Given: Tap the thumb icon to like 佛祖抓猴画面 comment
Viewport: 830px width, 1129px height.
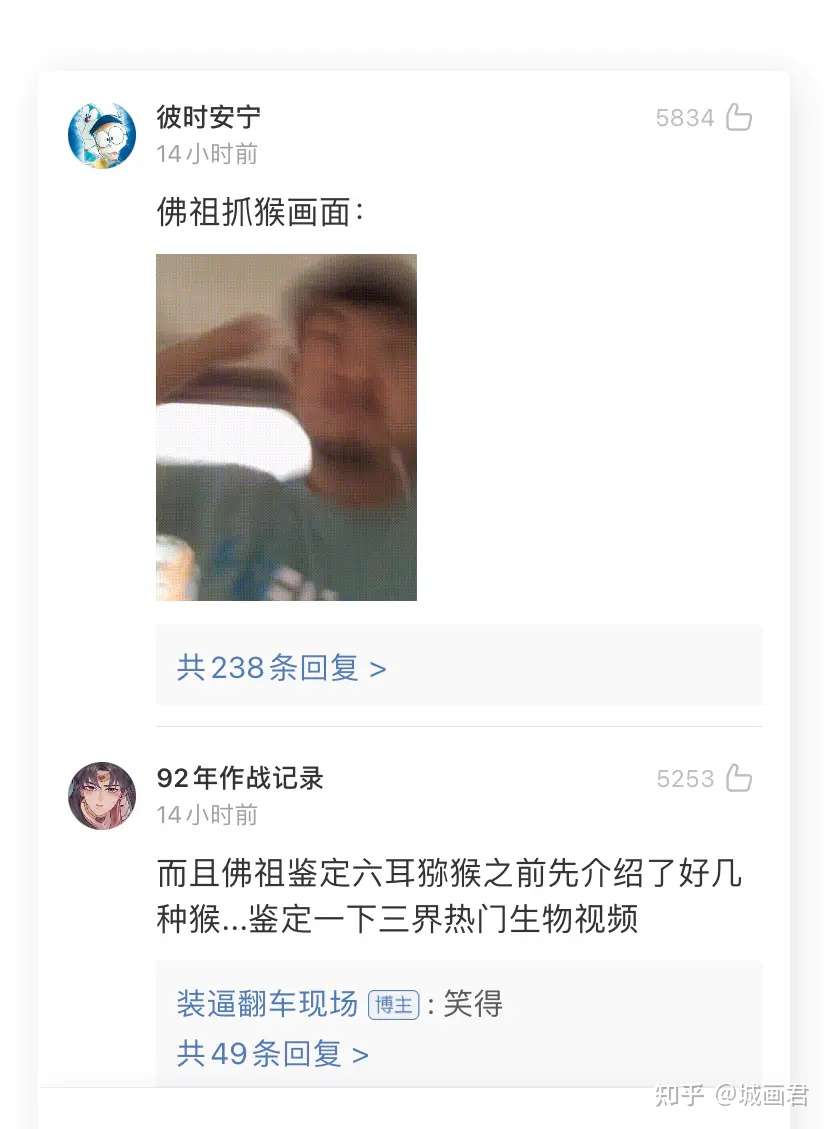Looking at the screenshot, I should pos(740,117).
